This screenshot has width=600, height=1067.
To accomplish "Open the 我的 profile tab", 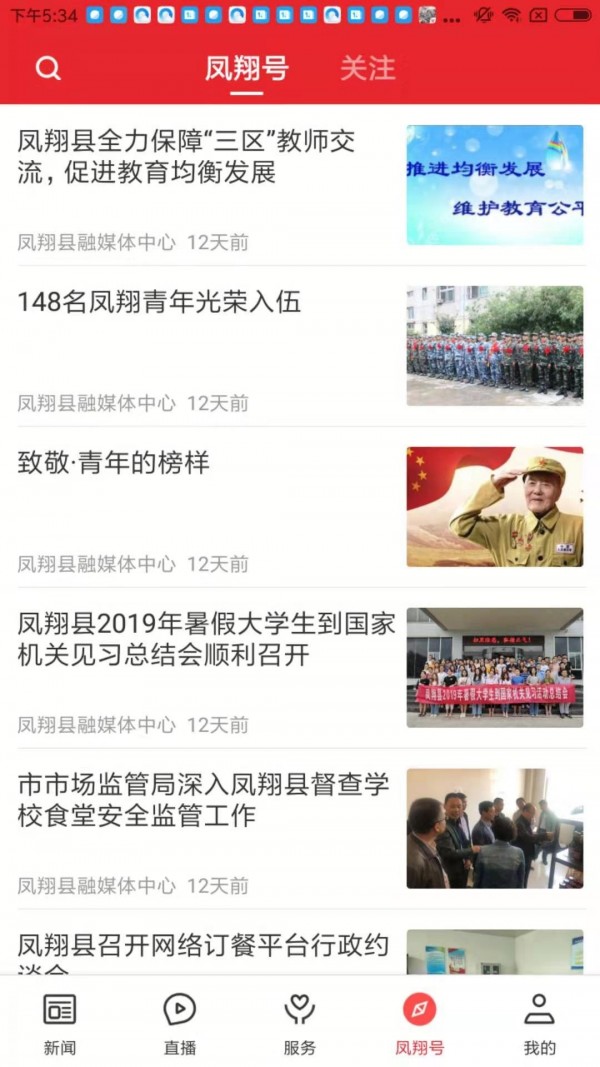I will tap(539, 1022).
